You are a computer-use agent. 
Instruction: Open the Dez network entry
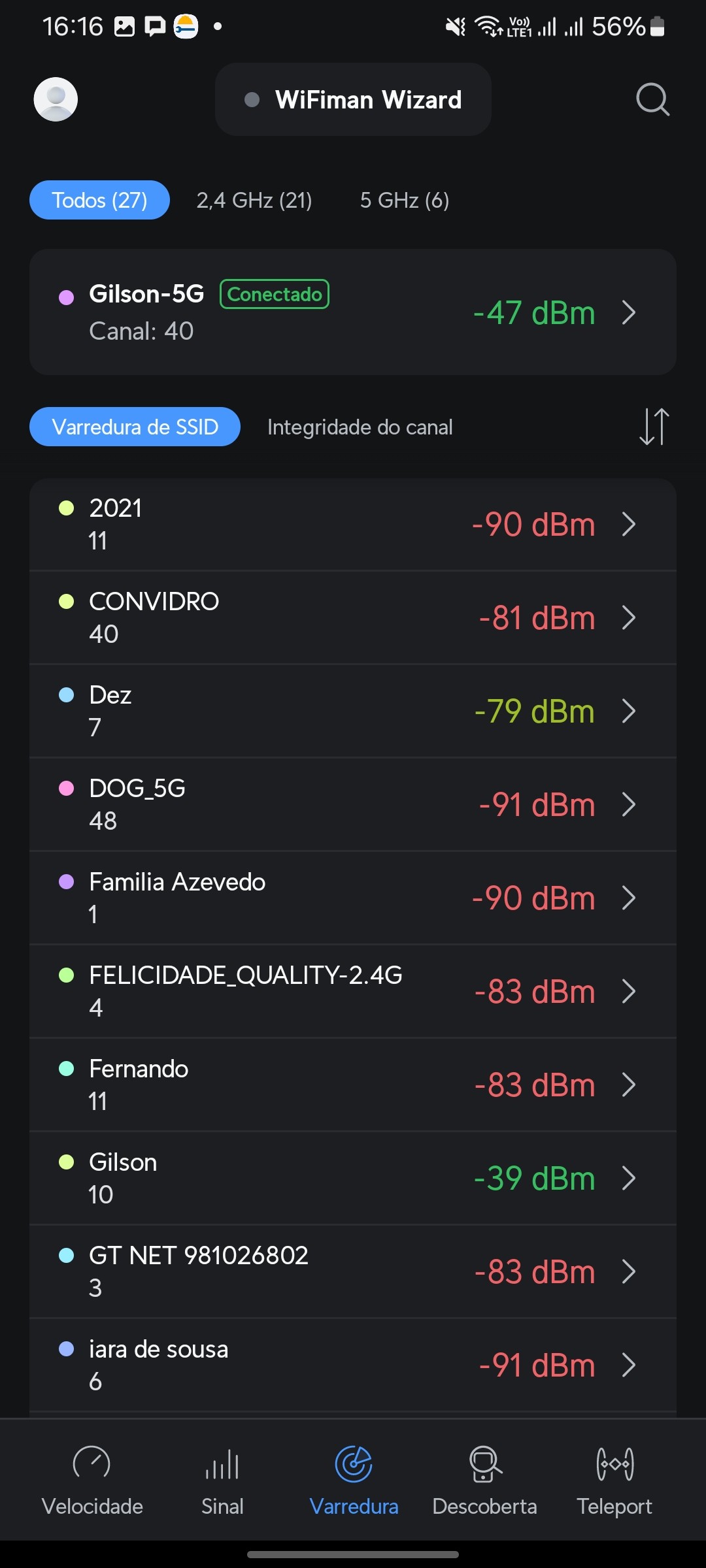pyautogui.click(x=353, y=711)
